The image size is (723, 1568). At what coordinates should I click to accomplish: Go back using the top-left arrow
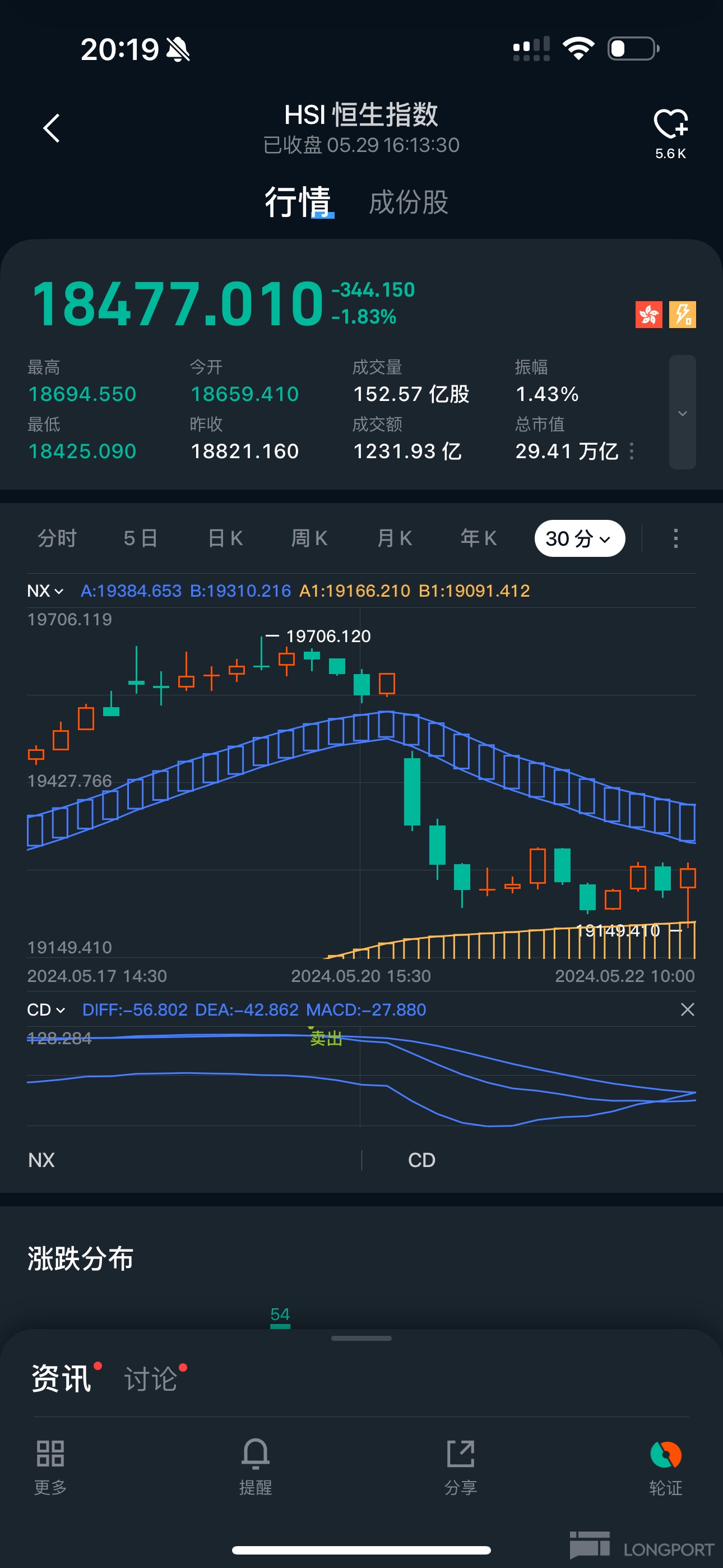[52, 128]
